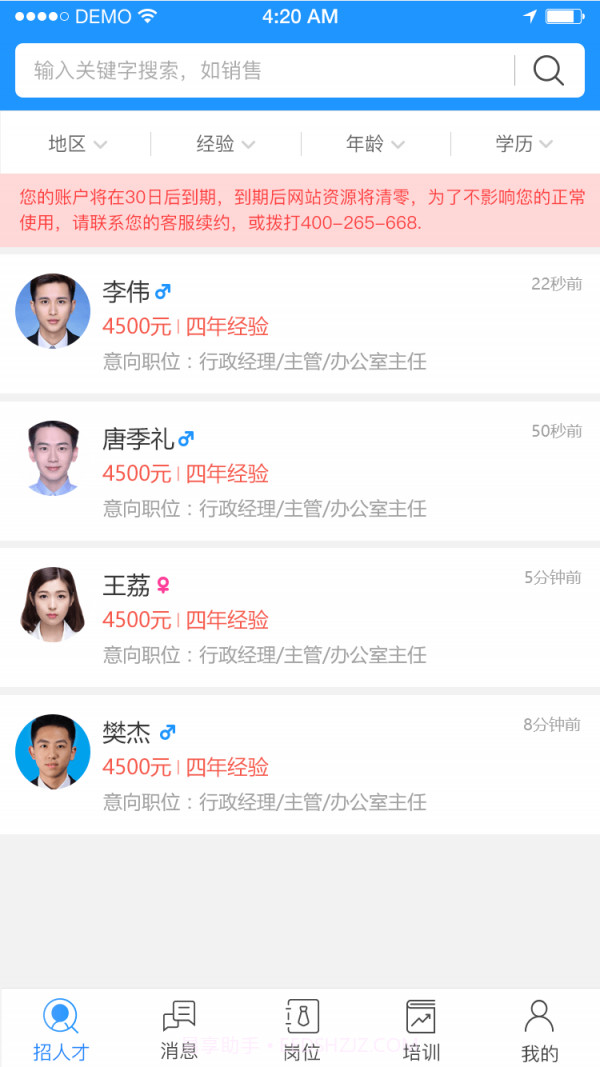600x1067 pixels.
Task: Switch to the 培训 tab
Action: (x=421, y=1030)
